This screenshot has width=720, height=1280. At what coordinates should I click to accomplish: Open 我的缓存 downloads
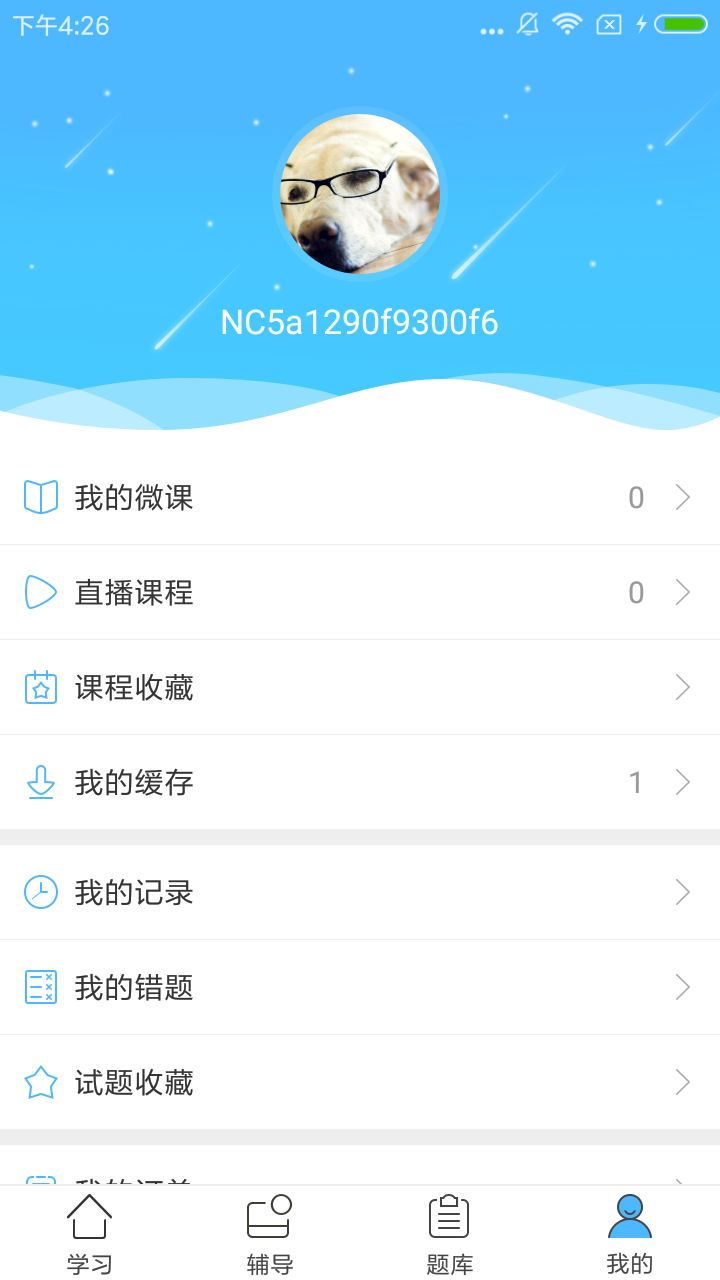pos(360,782)
